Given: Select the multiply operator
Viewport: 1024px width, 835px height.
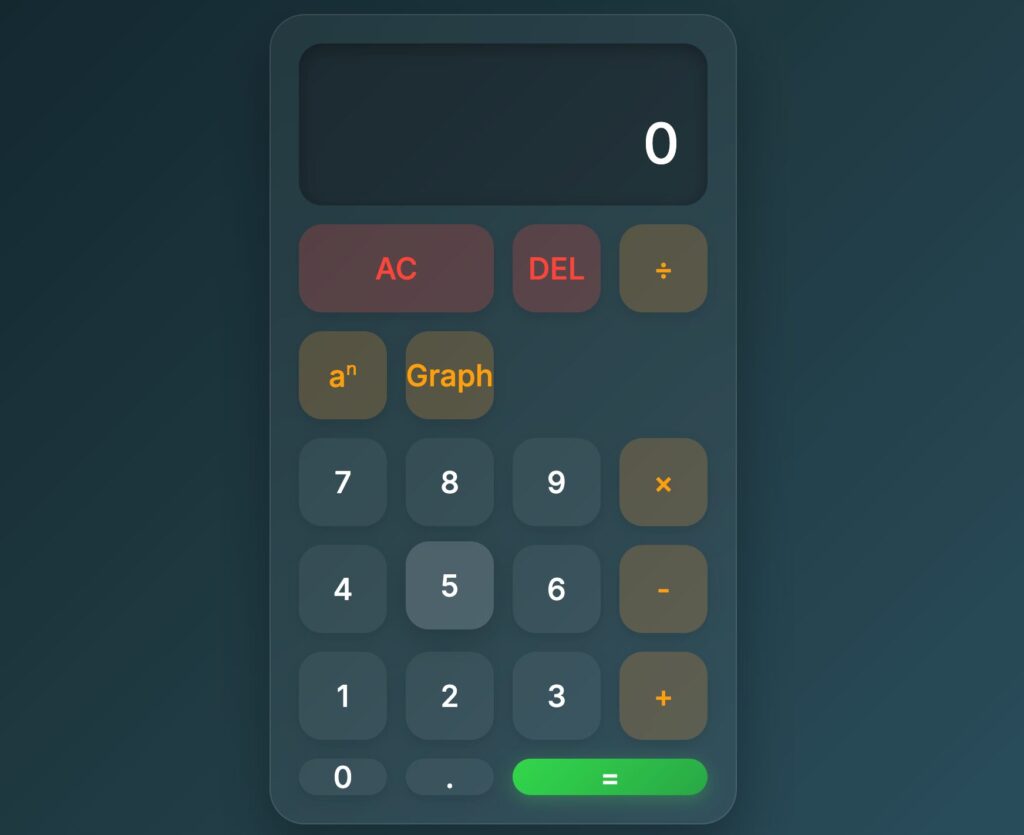Looking at the screenshot, I should pos(663,482).
